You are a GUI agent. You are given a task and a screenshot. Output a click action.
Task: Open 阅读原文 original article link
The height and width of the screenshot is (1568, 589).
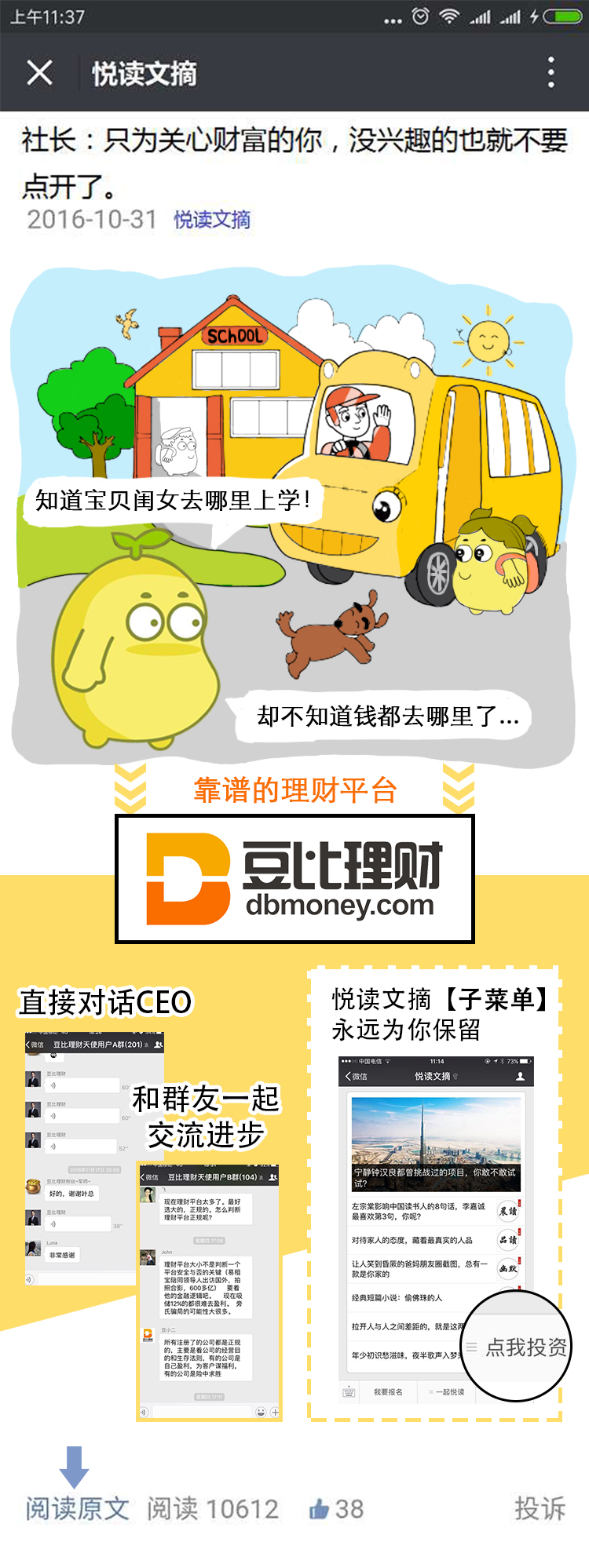[77, 1508]
